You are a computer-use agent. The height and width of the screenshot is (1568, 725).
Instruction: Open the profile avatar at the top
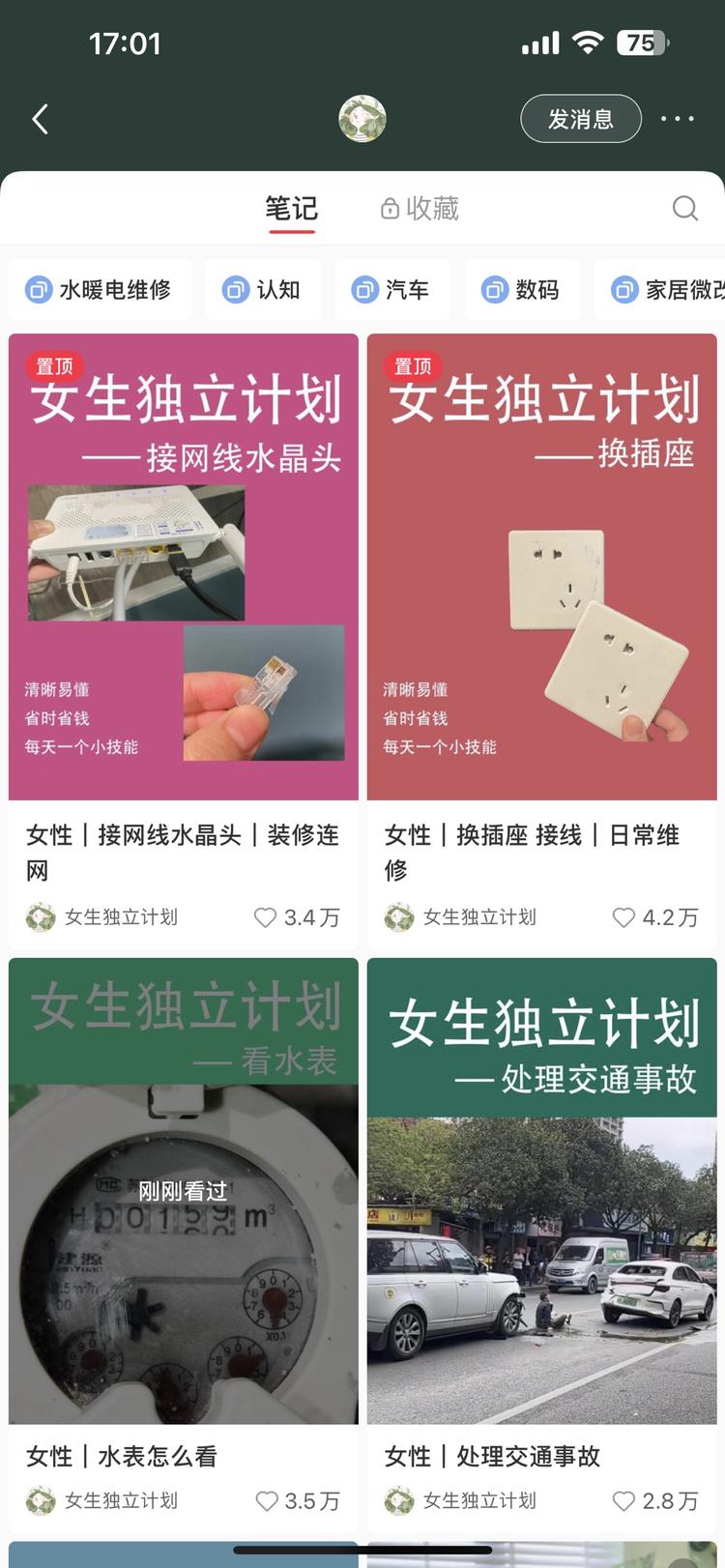point(362,118)
